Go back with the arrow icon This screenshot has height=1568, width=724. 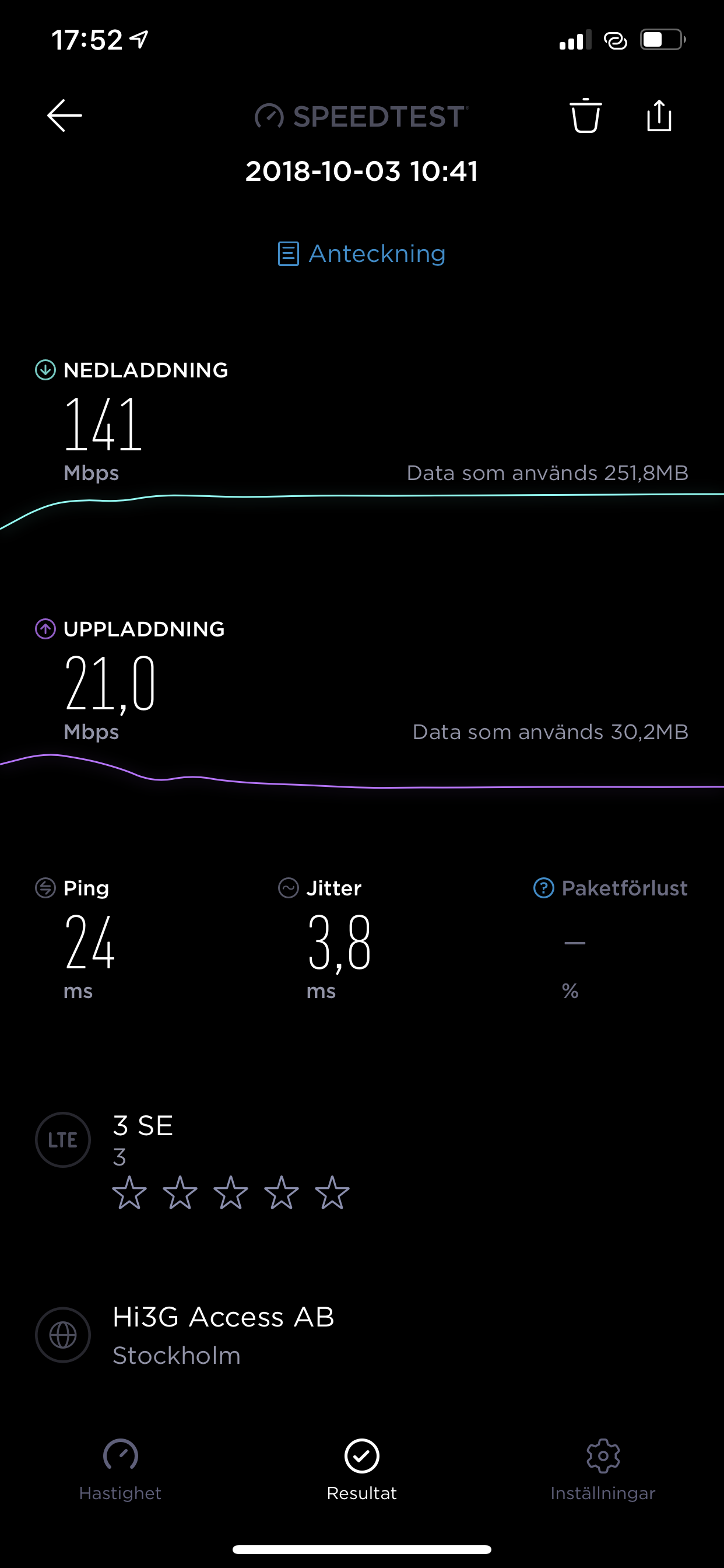pos(65,116)
